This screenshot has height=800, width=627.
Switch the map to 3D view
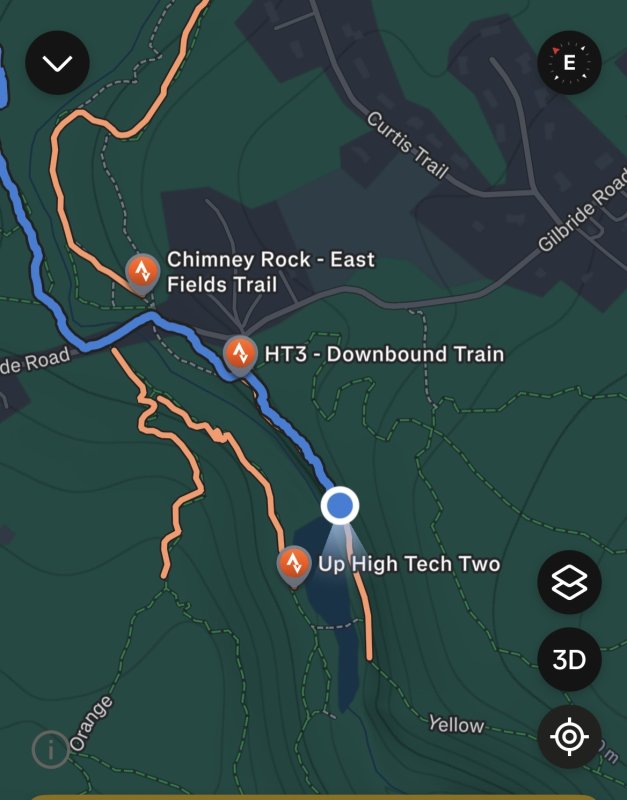(x=569, y=660)
